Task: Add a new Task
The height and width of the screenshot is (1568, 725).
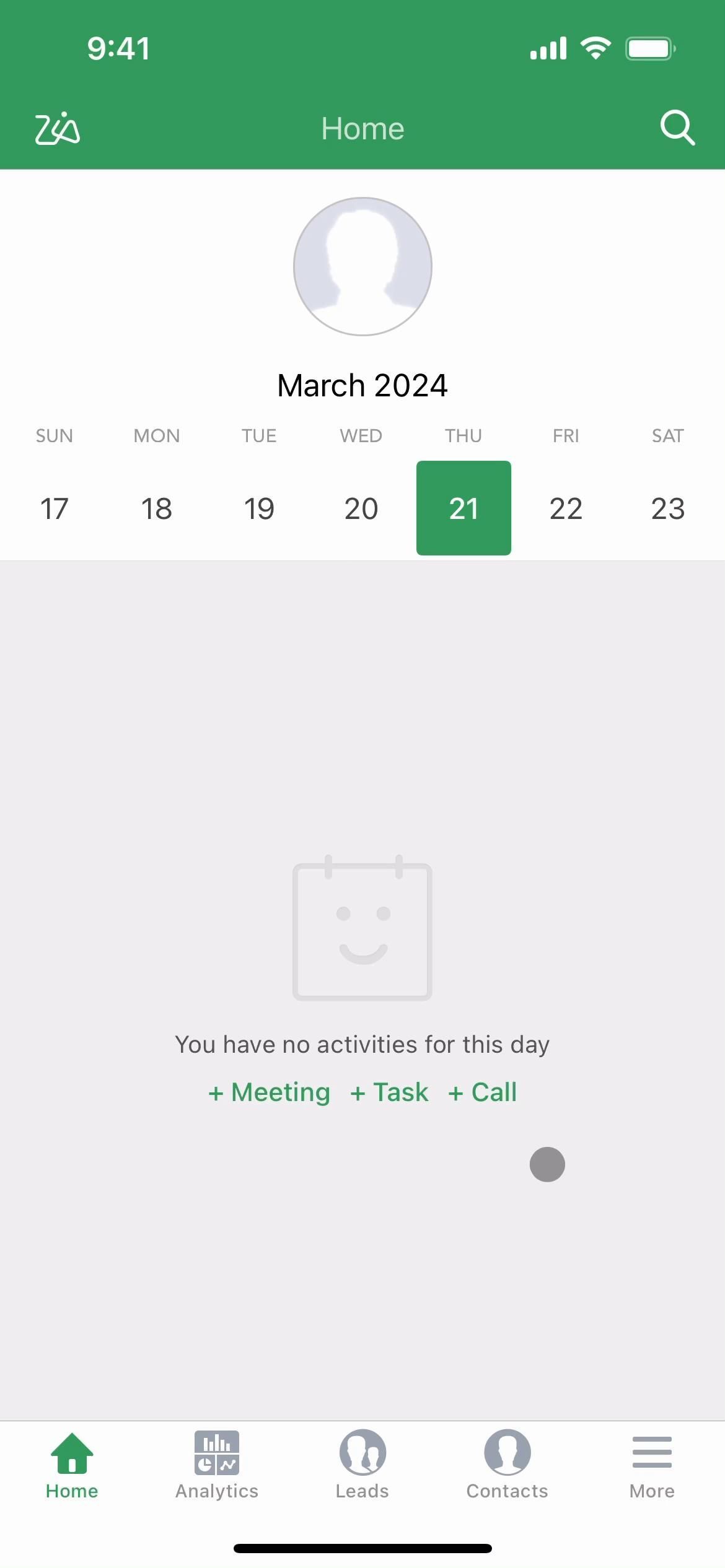Action: pyautogui.click(x=389, y=1092)
